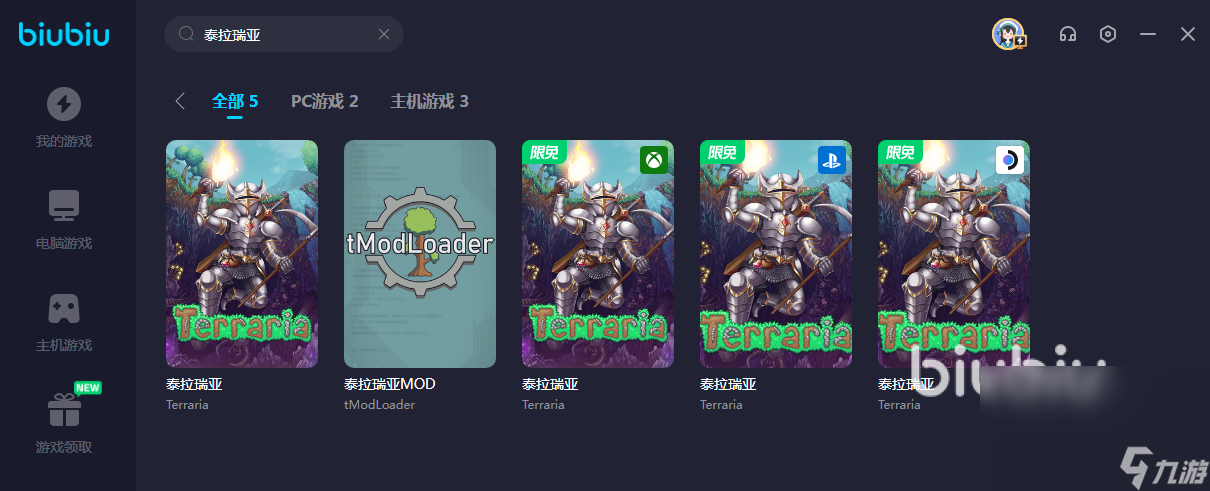Open 我的游戏 in the sidebar
Viewport: 1210px width, 491px height.
64,118
